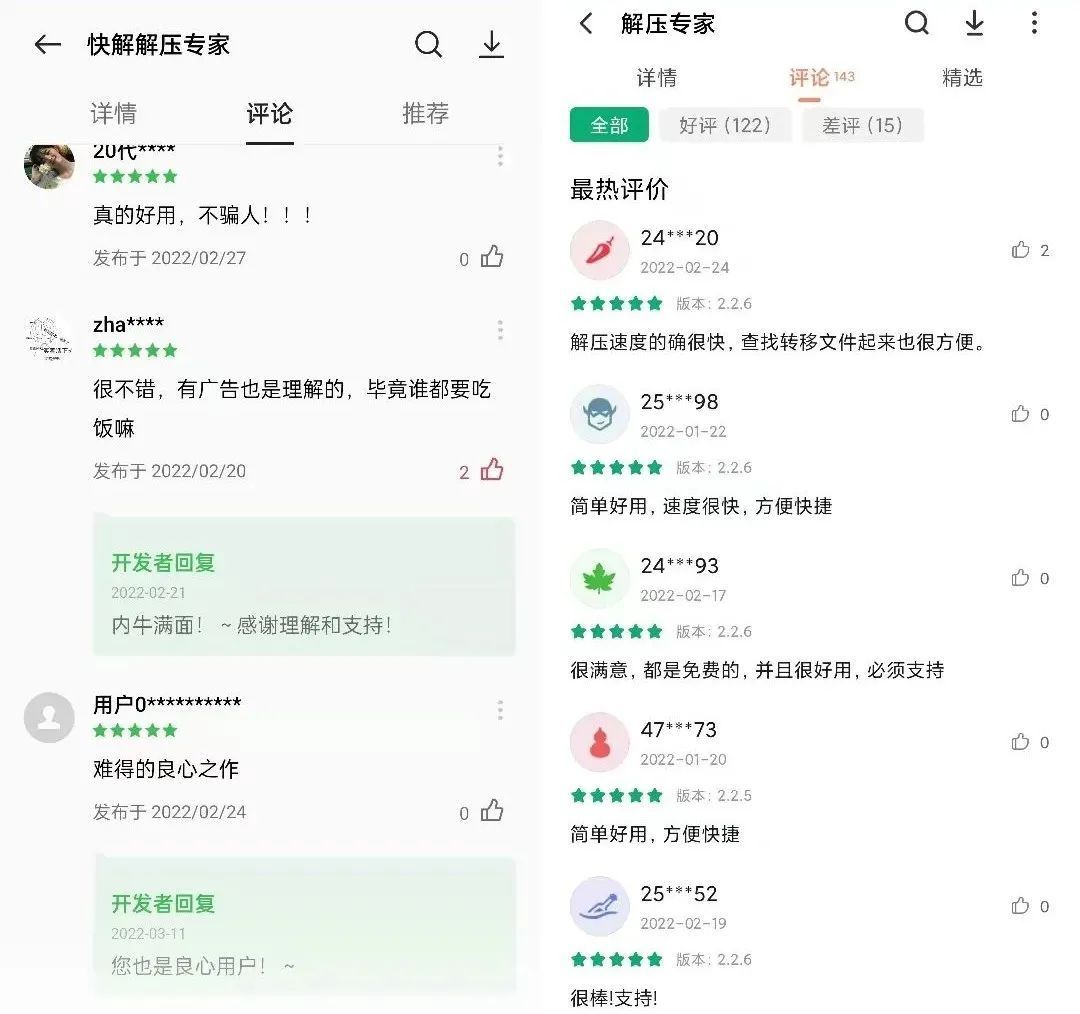Open the options menu on zha****'s review
The image size is (1080, 1014).
(x=500, y=330)
